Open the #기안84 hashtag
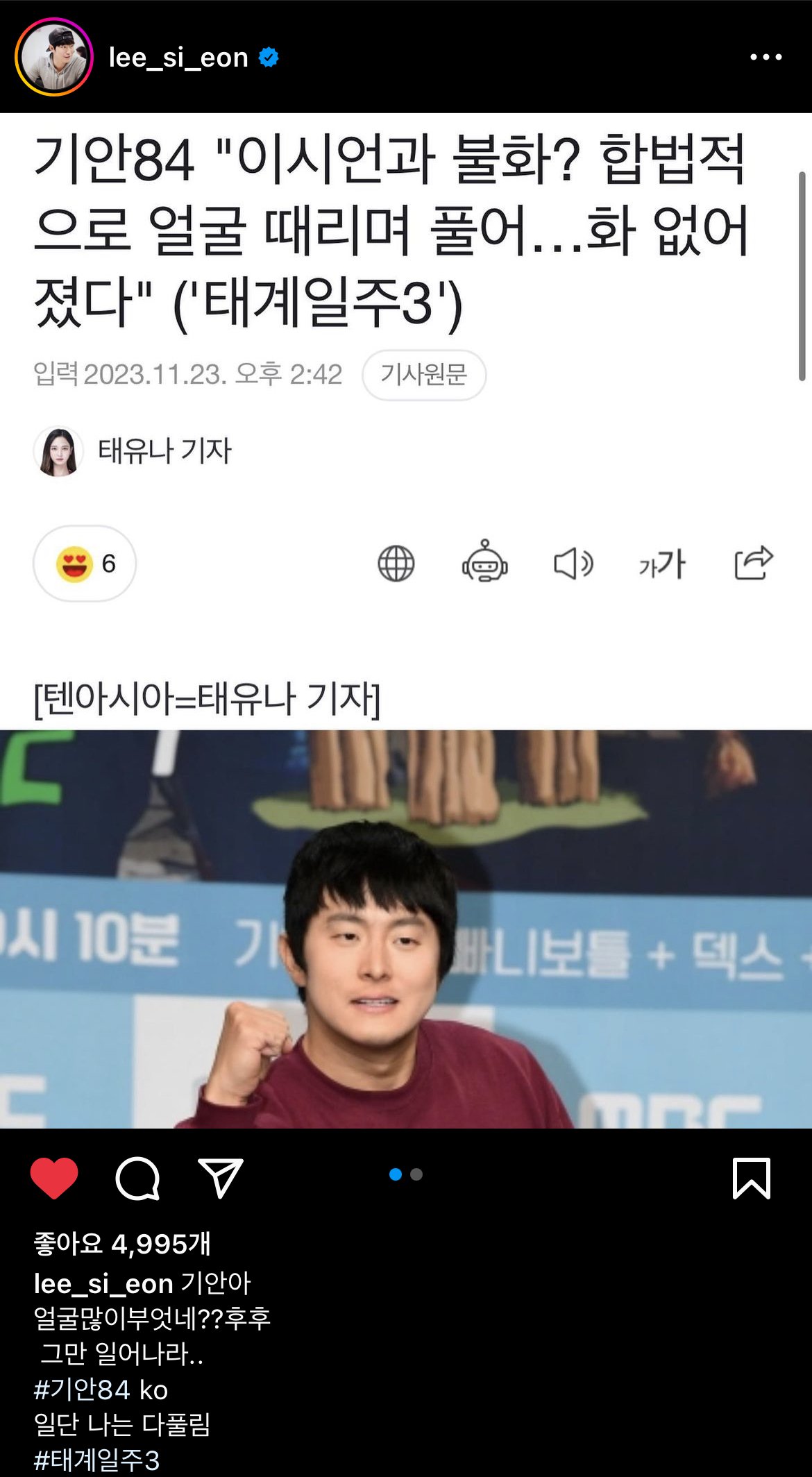 tap(82, 1390)
